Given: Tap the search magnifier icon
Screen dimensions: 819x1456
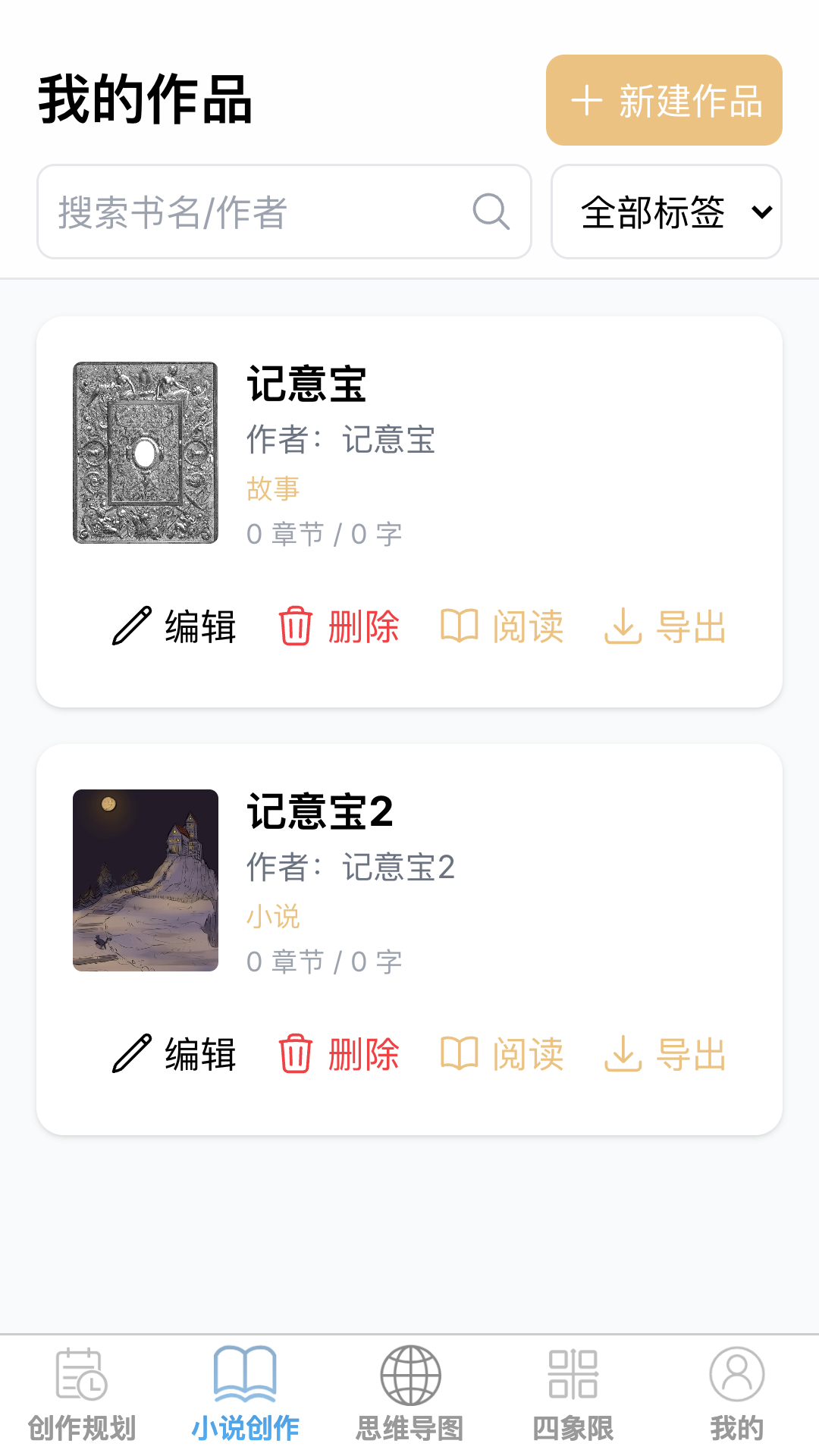Looking at the screenshot, I should tap(491, 212).
